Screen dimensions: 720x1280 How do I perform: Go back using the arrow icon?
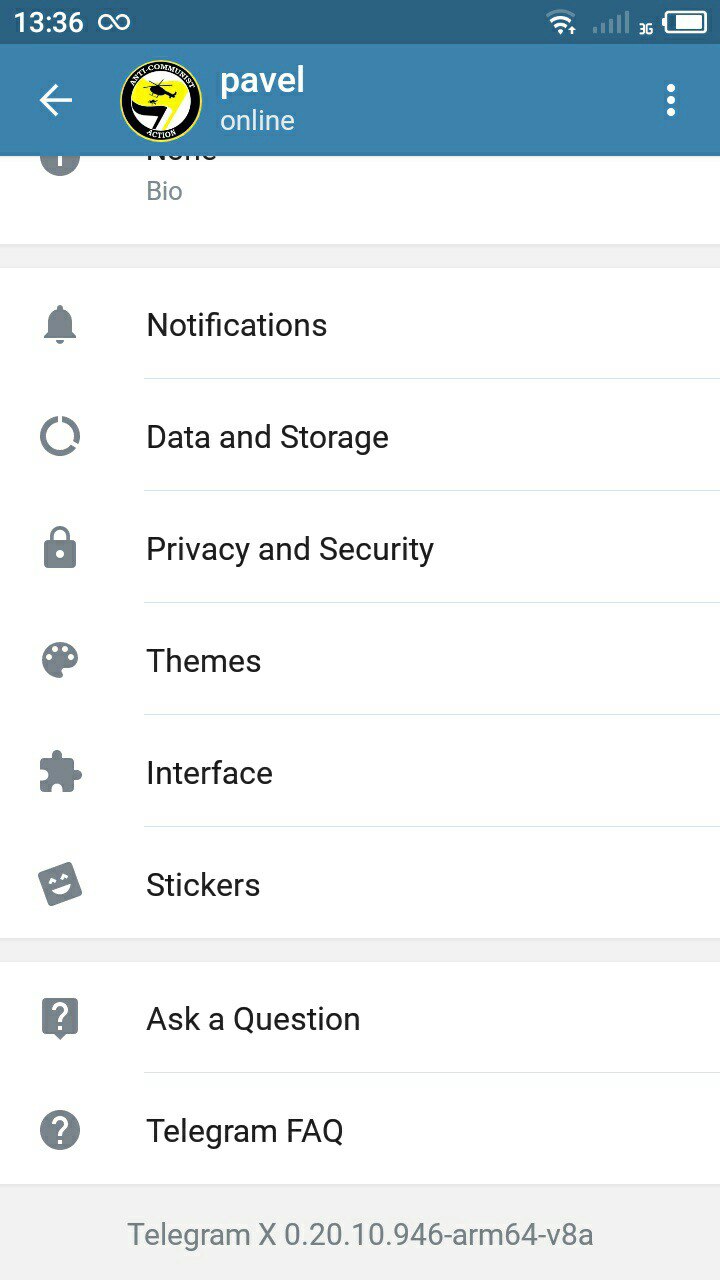click(x=56, y=100)
